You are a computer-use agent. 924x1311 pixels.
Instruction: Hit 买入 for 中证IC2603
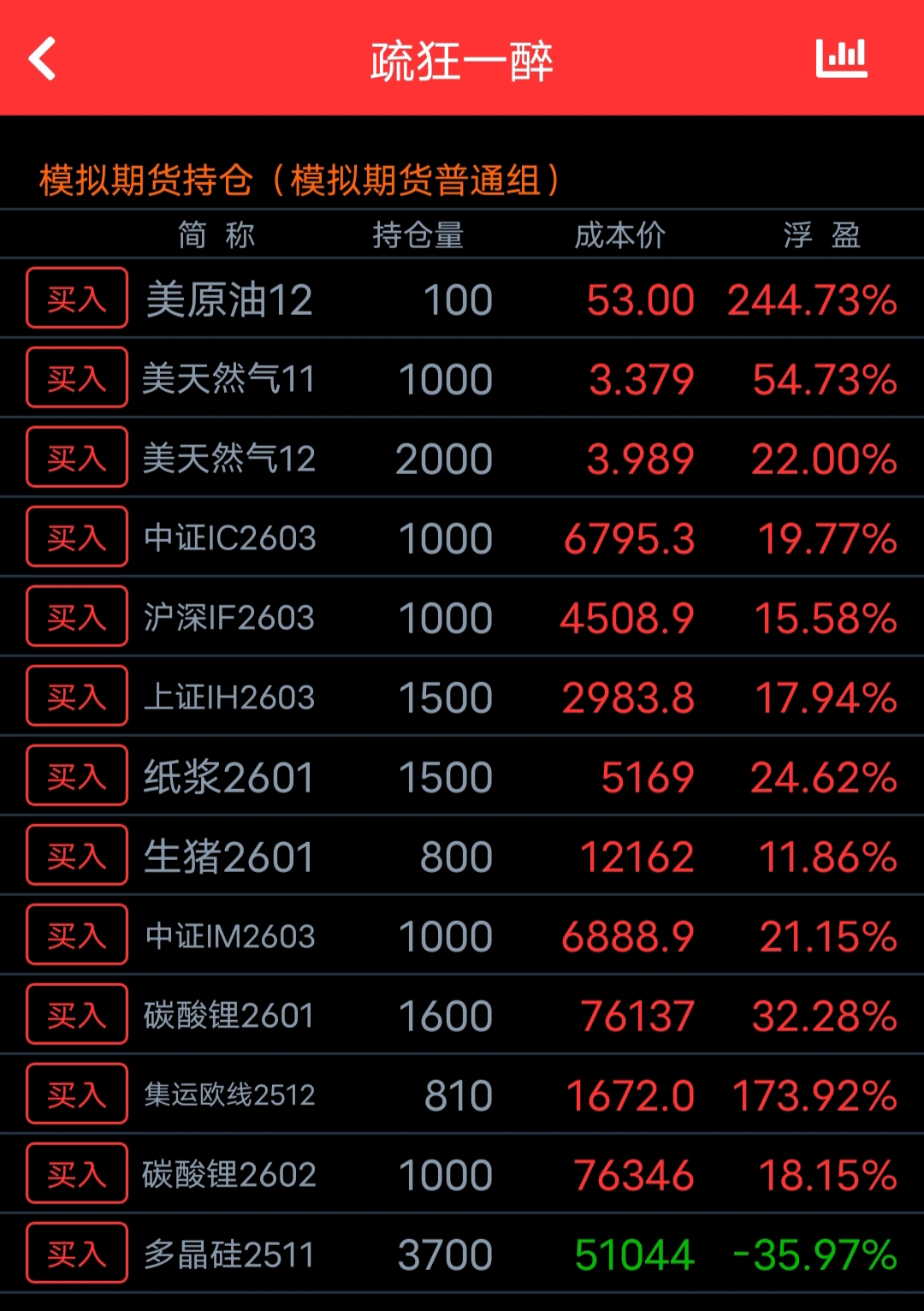(77, 537)
